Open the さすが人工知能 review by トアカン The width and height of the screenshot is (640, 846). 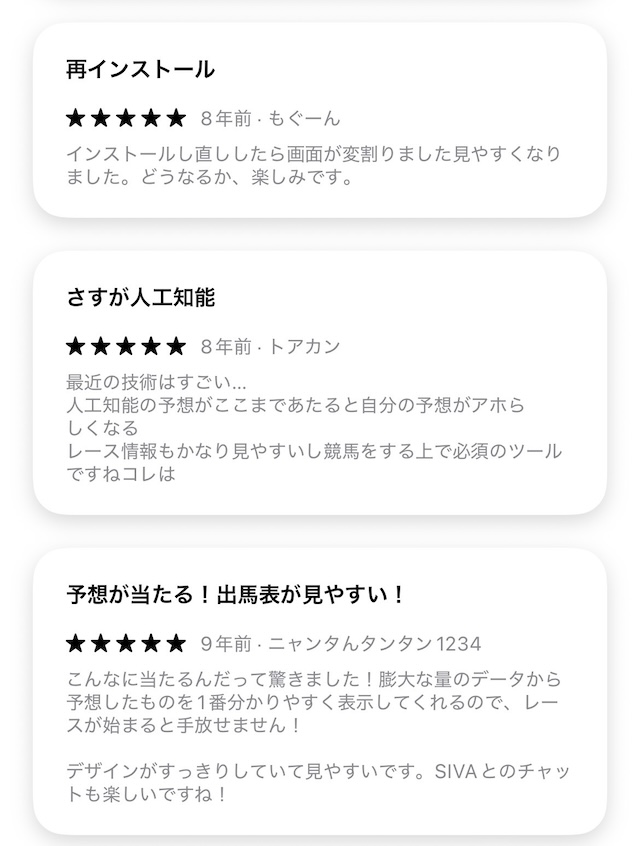point(320,383)
